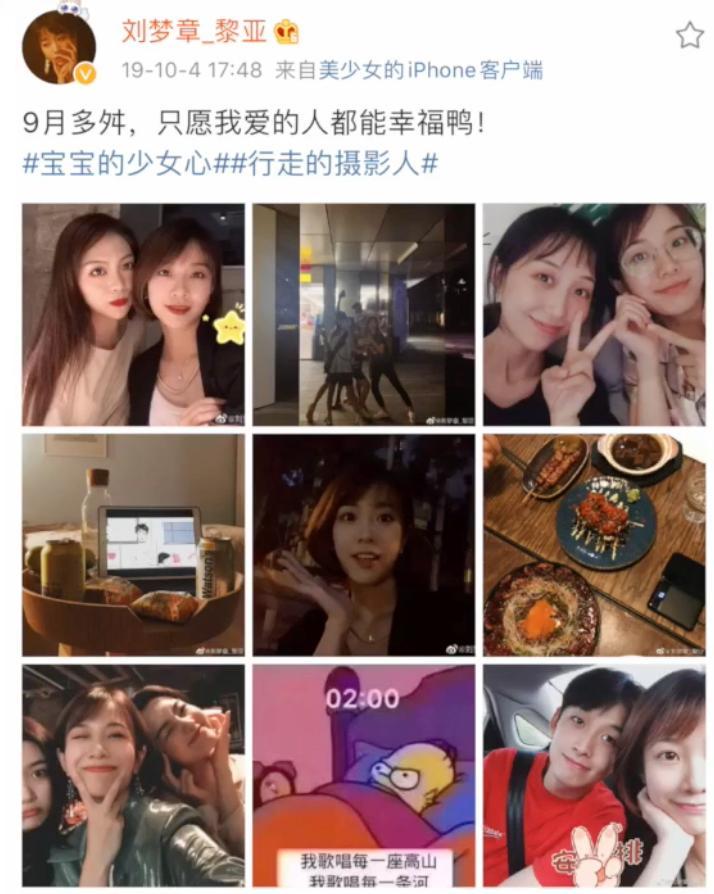Open 刘梦章_黎亚 username link
The image size is (714, 894).
click(x=194, y=32)
